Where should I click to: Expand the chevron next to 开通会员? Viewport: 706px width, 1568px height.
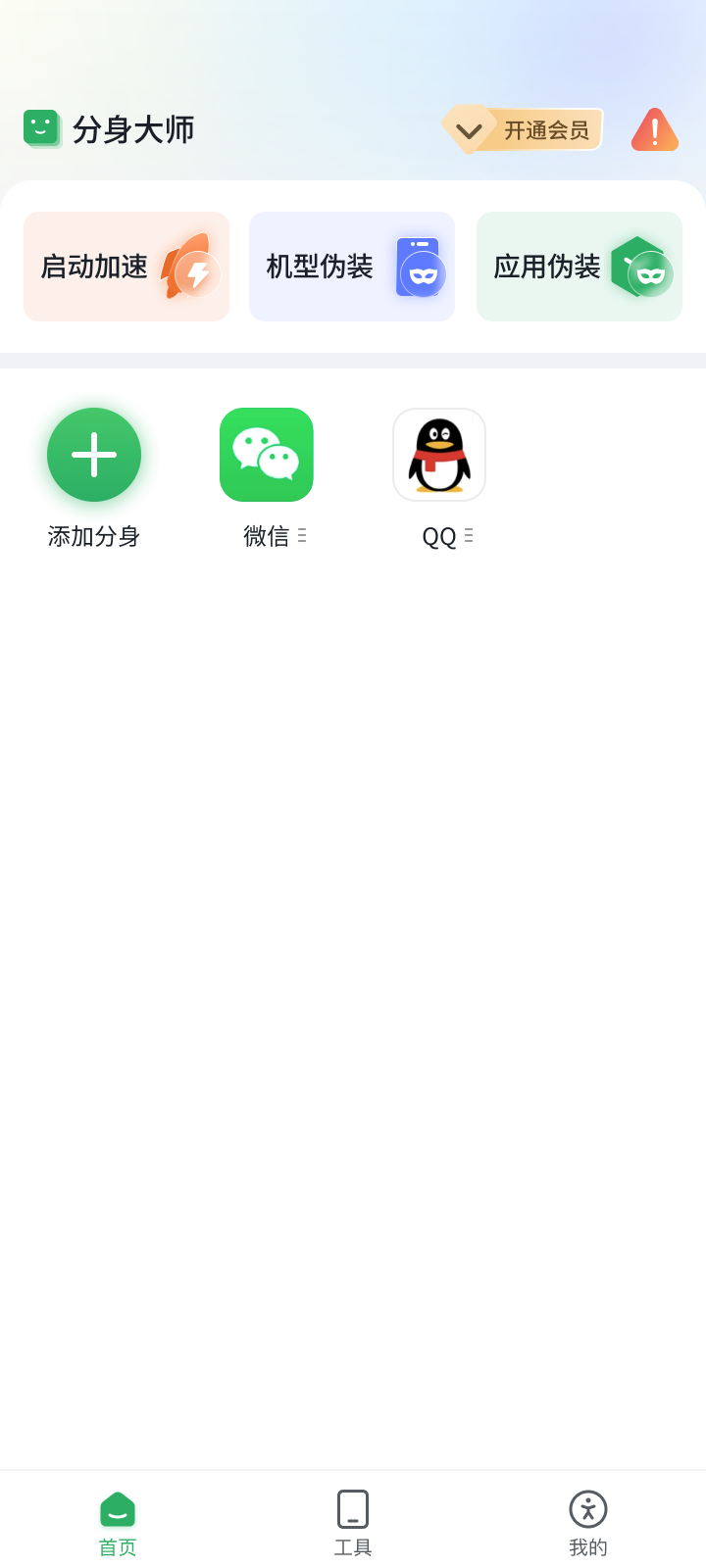coord(468,128)
